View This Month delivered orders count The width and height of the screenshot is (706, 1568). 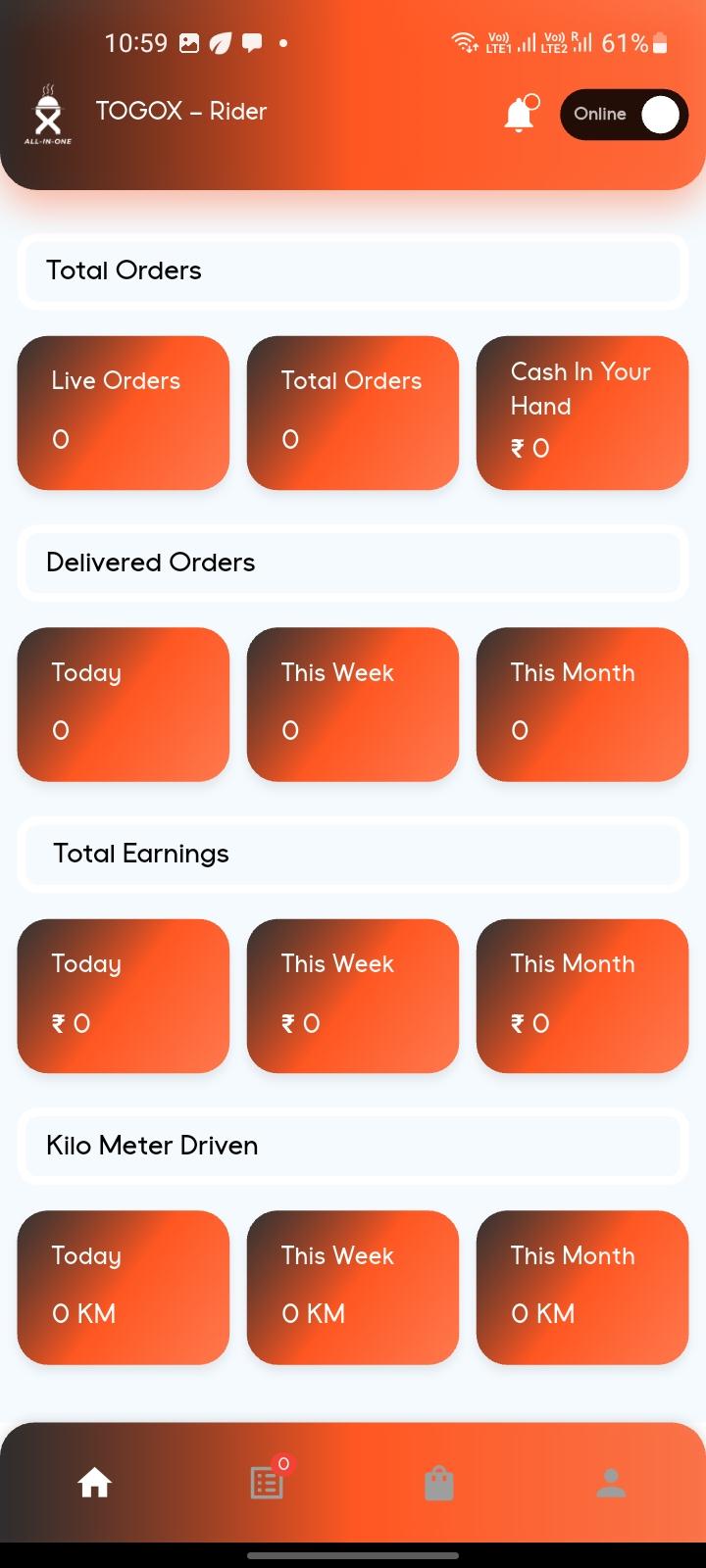(x=582, y=704)
